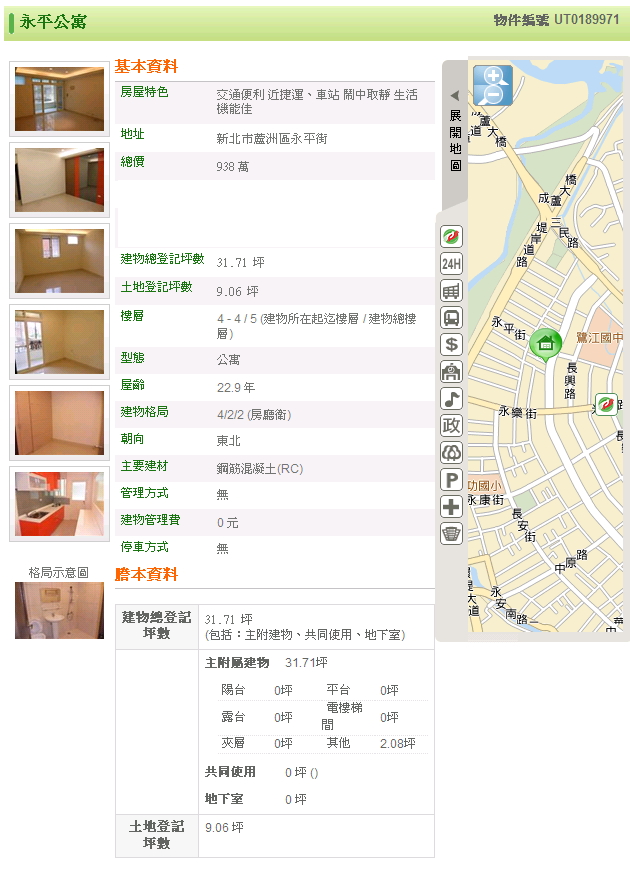Show 24H stores on the map
Screen dimensions: 630x871
tap(452, 264)
